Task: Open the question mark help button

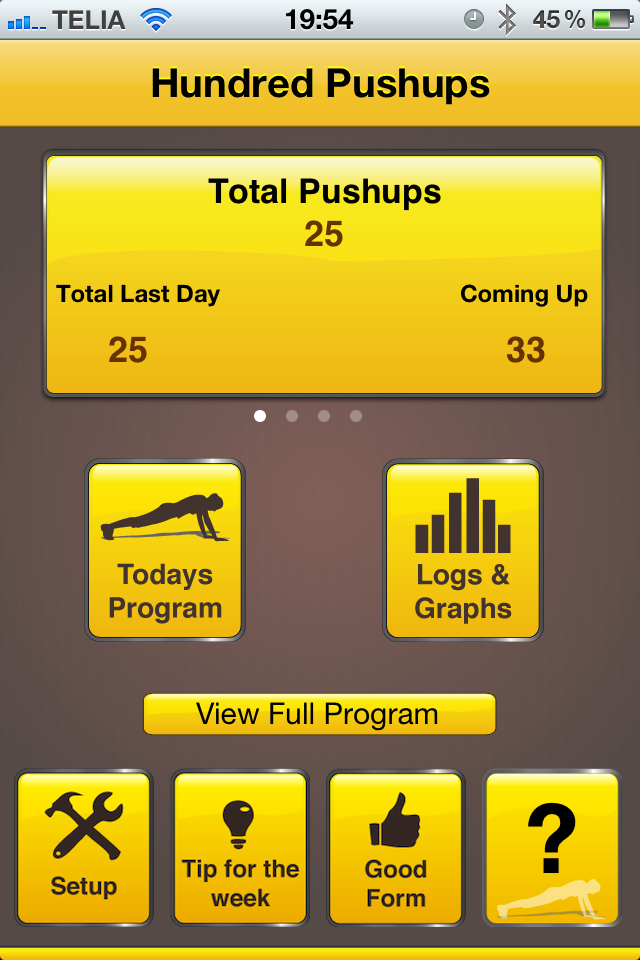Action: (552, 848)
